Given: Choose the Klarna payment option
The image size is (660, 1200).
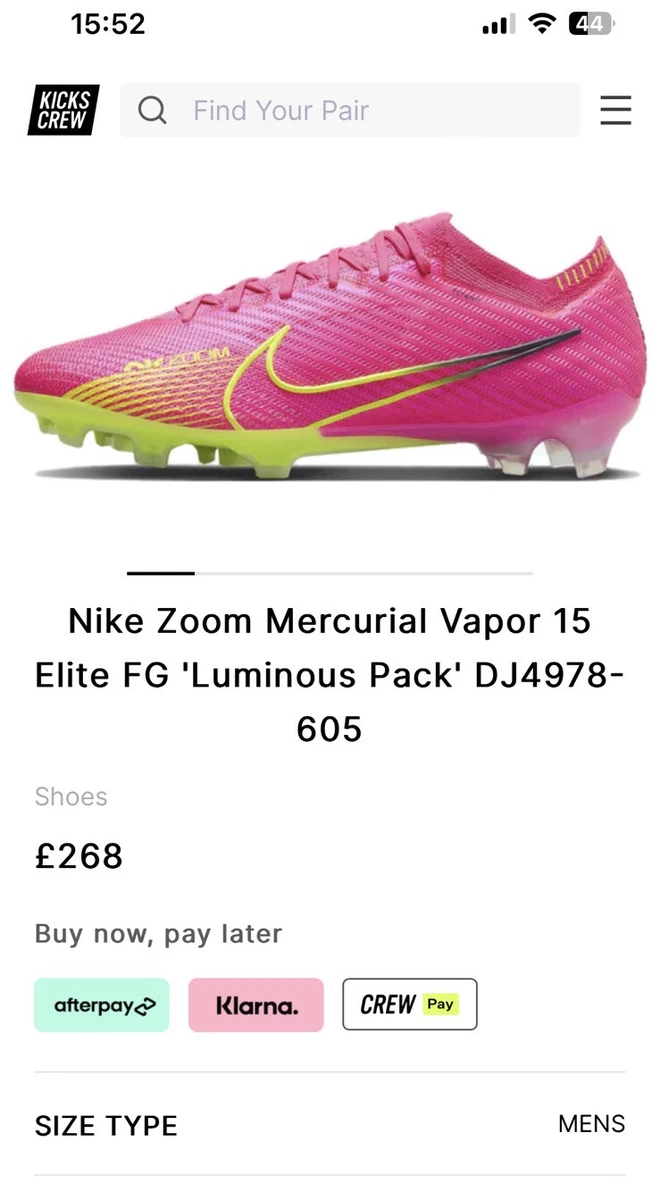Looking at the screenshot, I should coord(256,1005).
